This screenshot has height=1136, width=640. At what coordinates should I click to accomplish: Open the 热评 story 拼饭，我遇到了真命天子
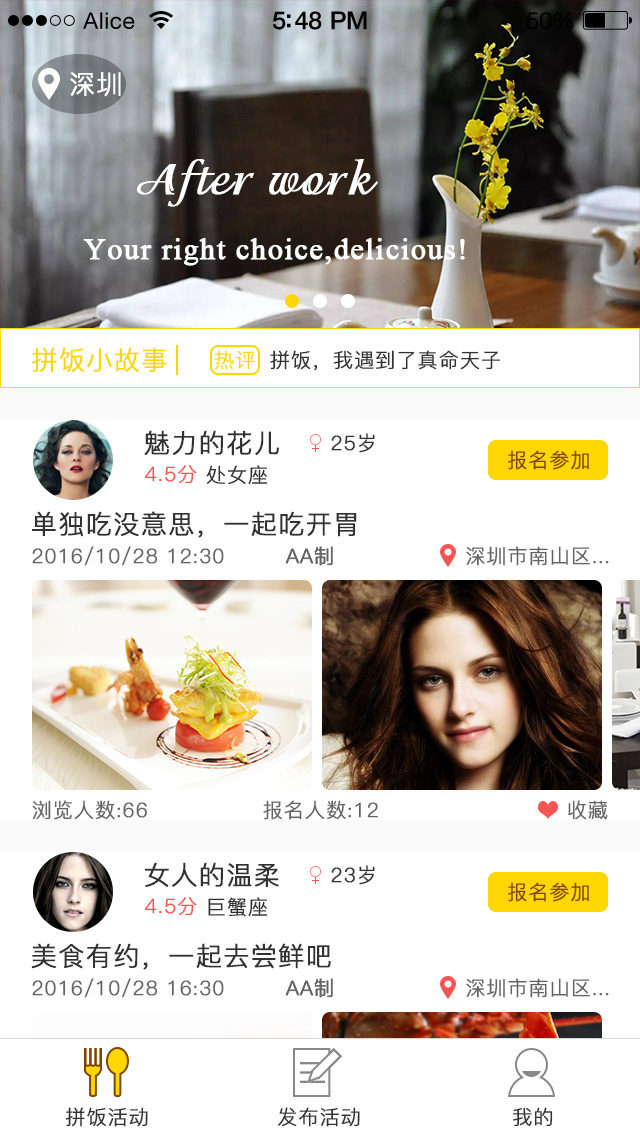tap(385, 360)
